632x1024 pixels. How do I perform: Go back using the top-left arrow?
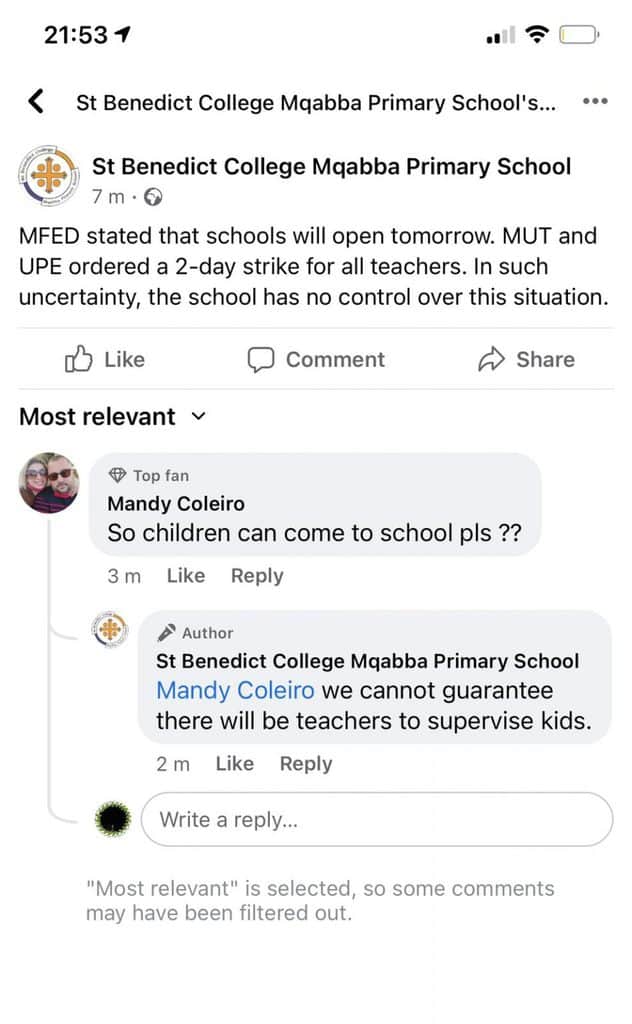click(36, 102)
